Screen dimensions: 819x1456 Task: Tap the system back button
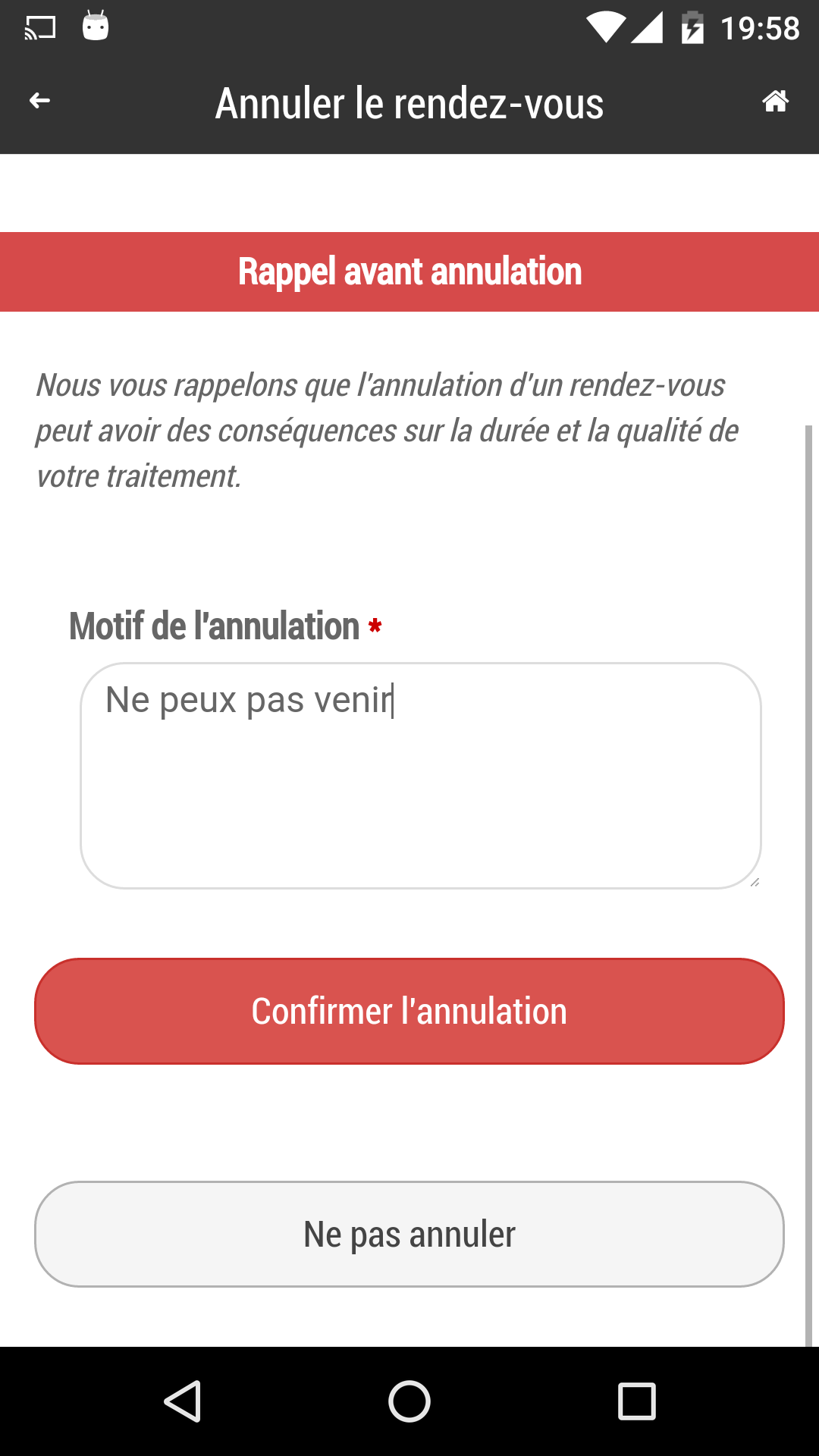coord(183,1401)
